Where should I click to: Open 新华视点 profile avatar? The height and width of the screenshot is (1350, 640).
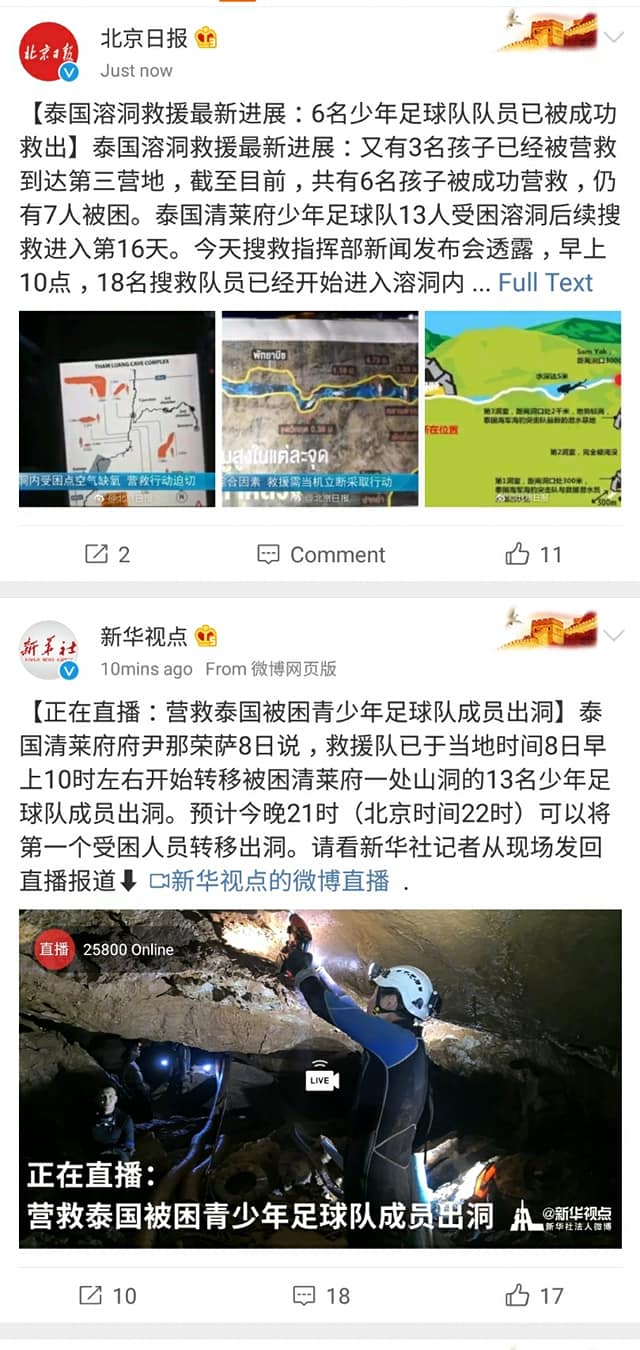click(x=49, y=649)
